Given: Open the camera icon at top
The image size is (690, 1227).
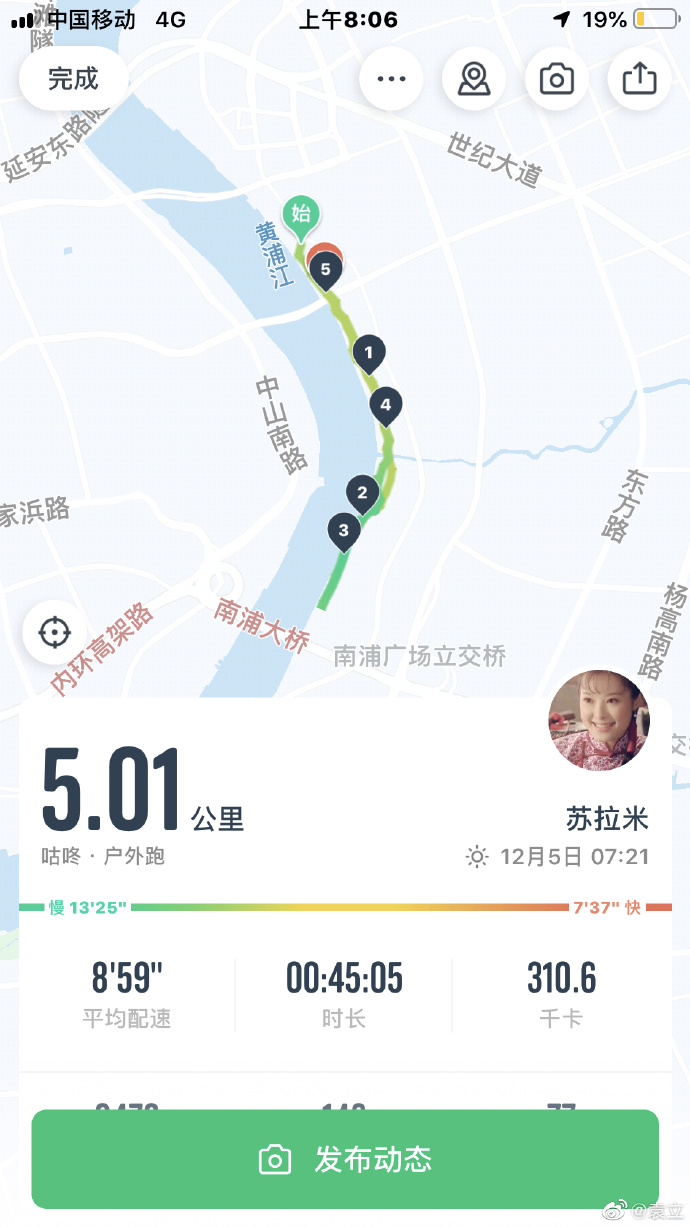Looking at the screenshot, I should point(557,78).
